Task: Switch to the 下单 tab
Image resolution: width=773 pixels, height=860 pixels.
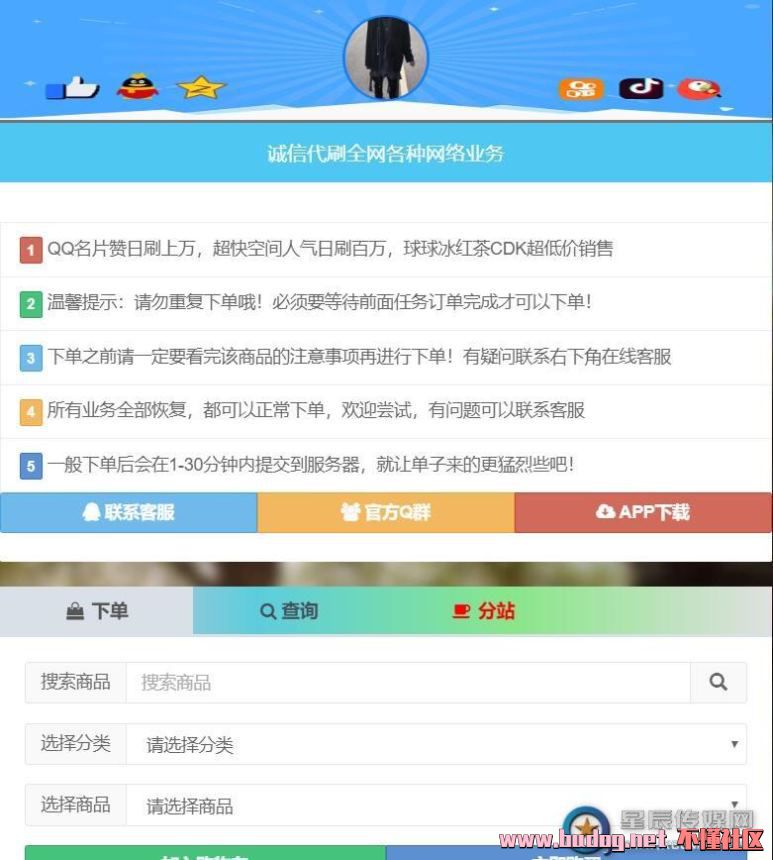Action: [97, 611]
